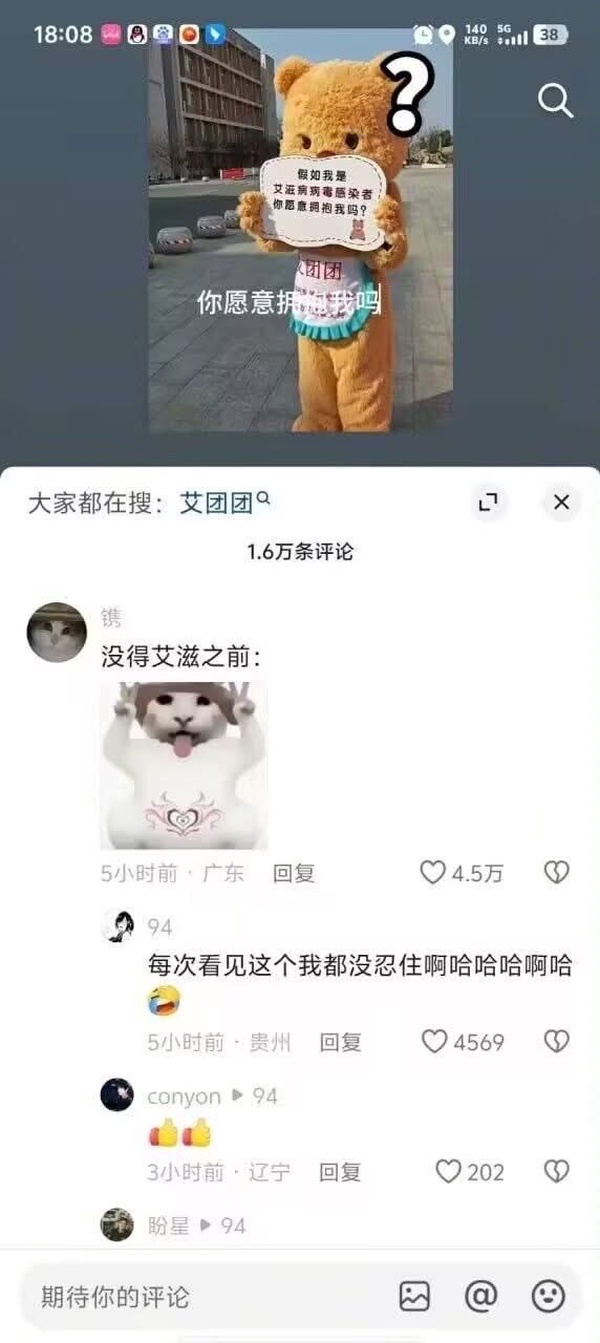Reply to 94's comment from 贵州
The height and width of the screenshot is (1343, 600).
tap(340, 1043)
